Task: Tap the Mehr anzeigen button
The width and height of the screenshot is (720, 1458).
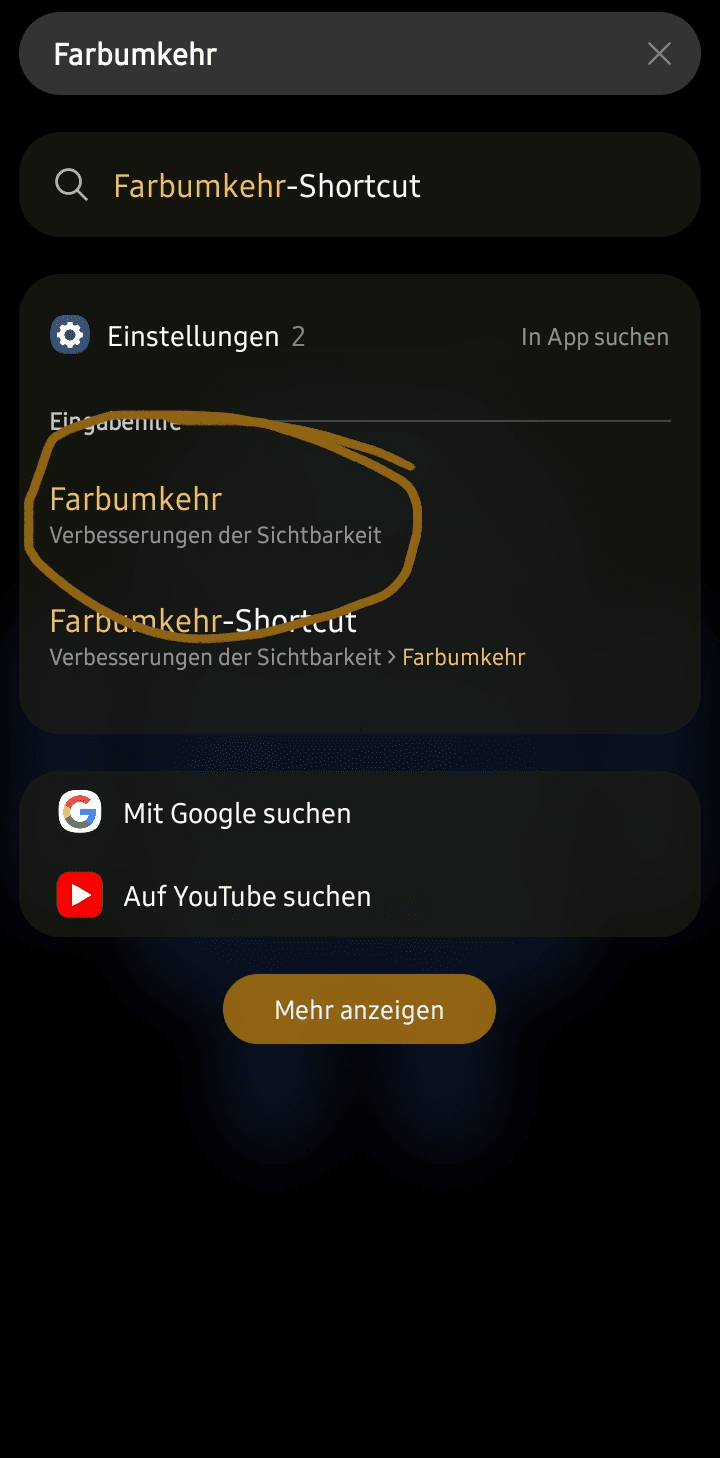Action: [359, 1009]
